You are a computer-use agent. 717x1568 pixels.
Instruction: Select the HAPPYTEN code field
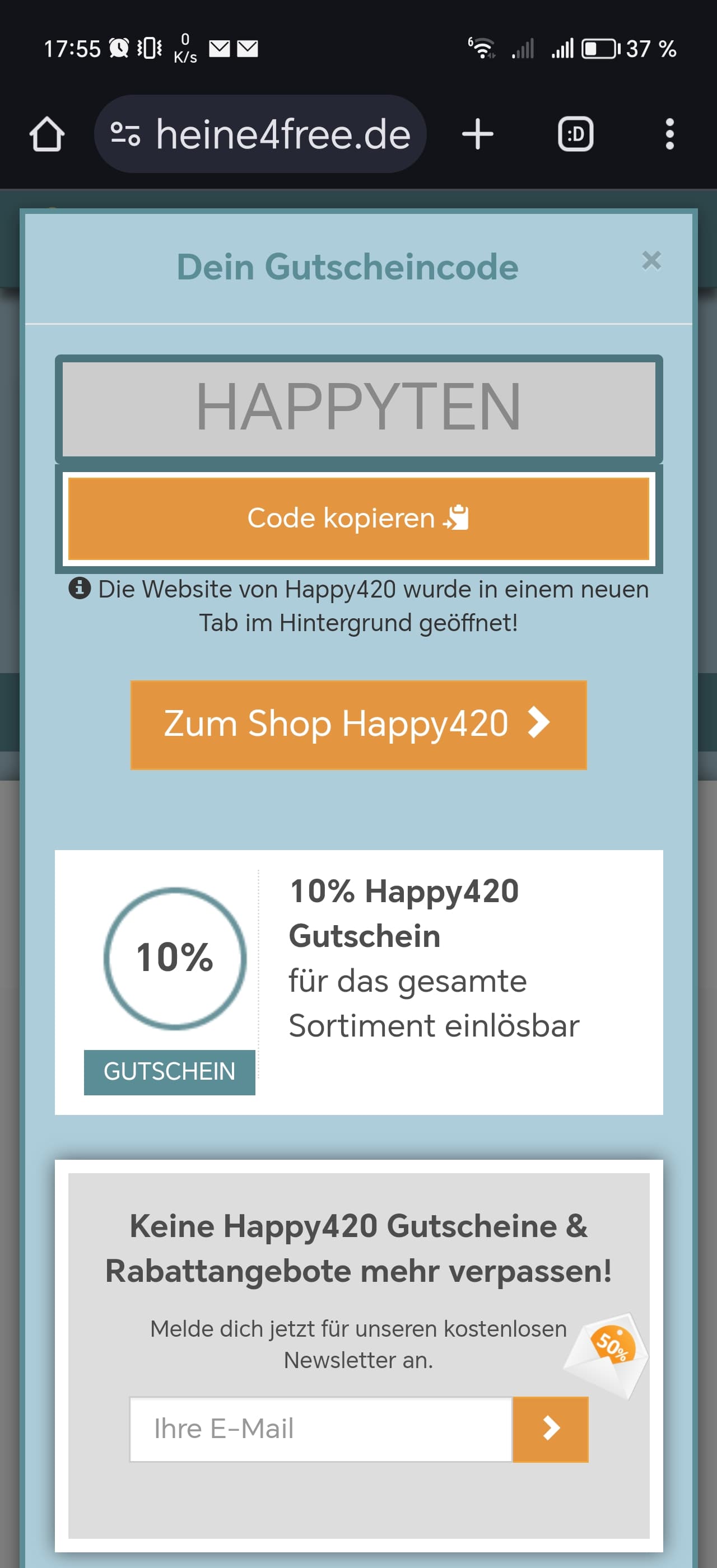pyautogui.click(x=358, y=408)
